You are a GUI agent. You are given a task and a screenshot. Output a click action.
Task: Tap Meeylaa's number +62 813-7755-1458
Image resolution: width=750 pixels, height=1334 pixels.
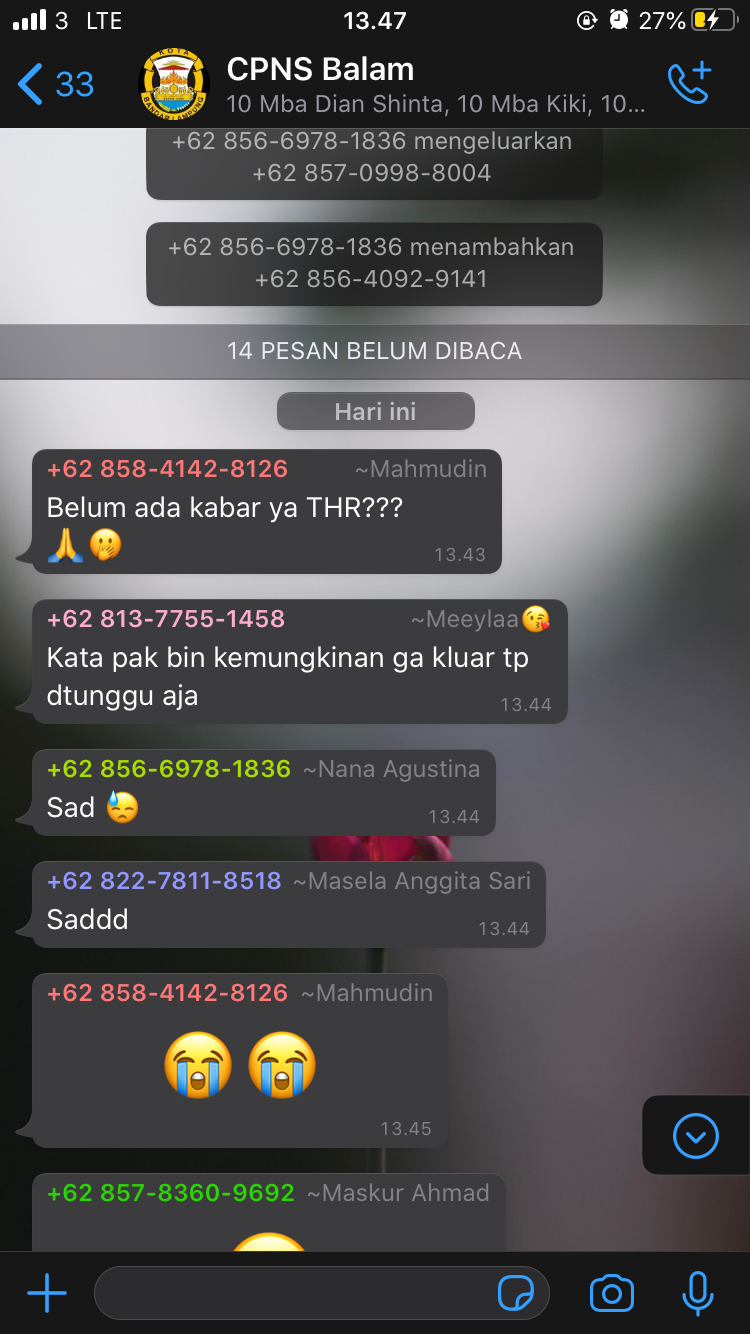(166, 619)
